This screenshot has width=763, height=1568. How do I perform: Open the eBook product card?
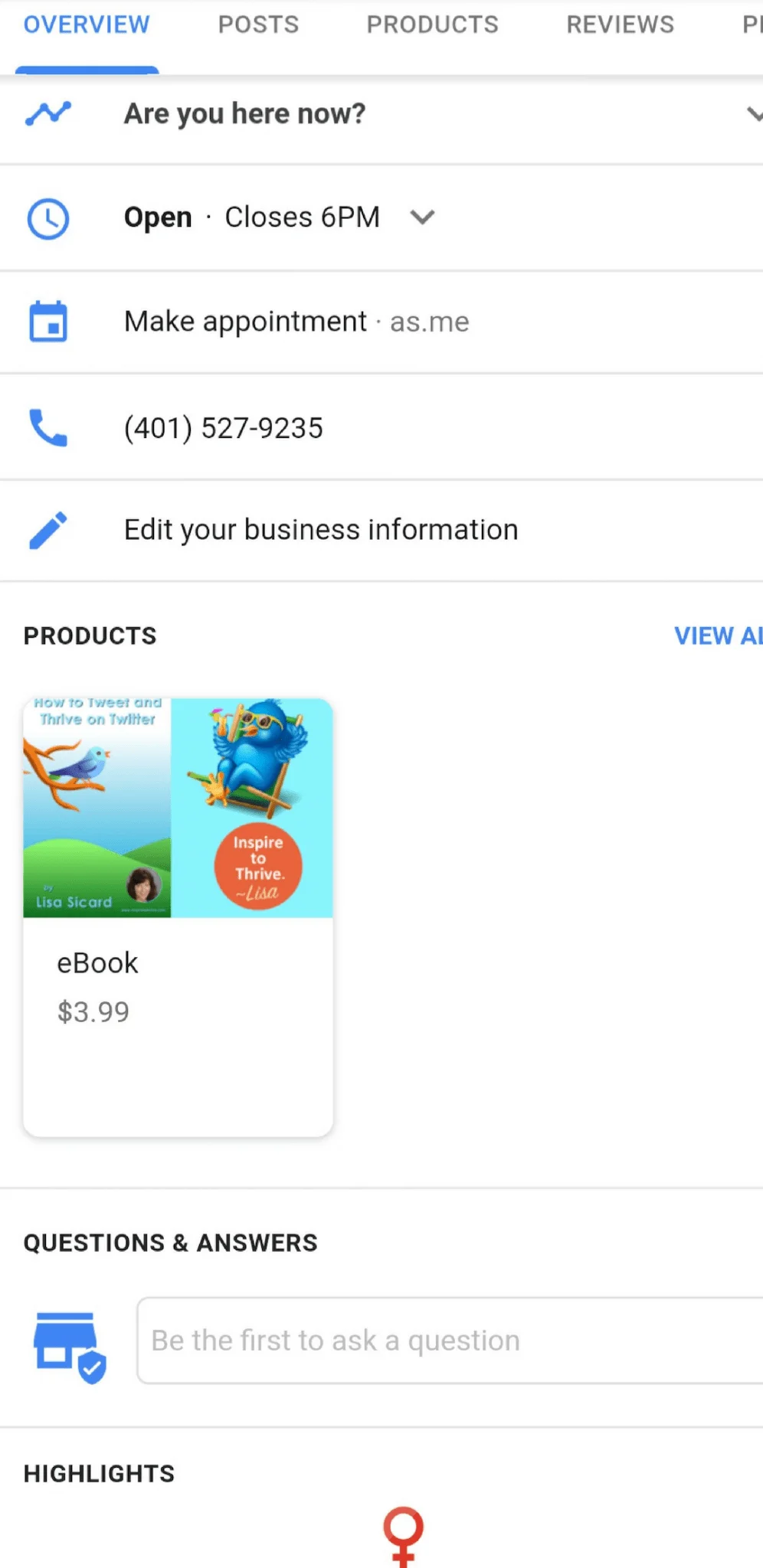178,916
